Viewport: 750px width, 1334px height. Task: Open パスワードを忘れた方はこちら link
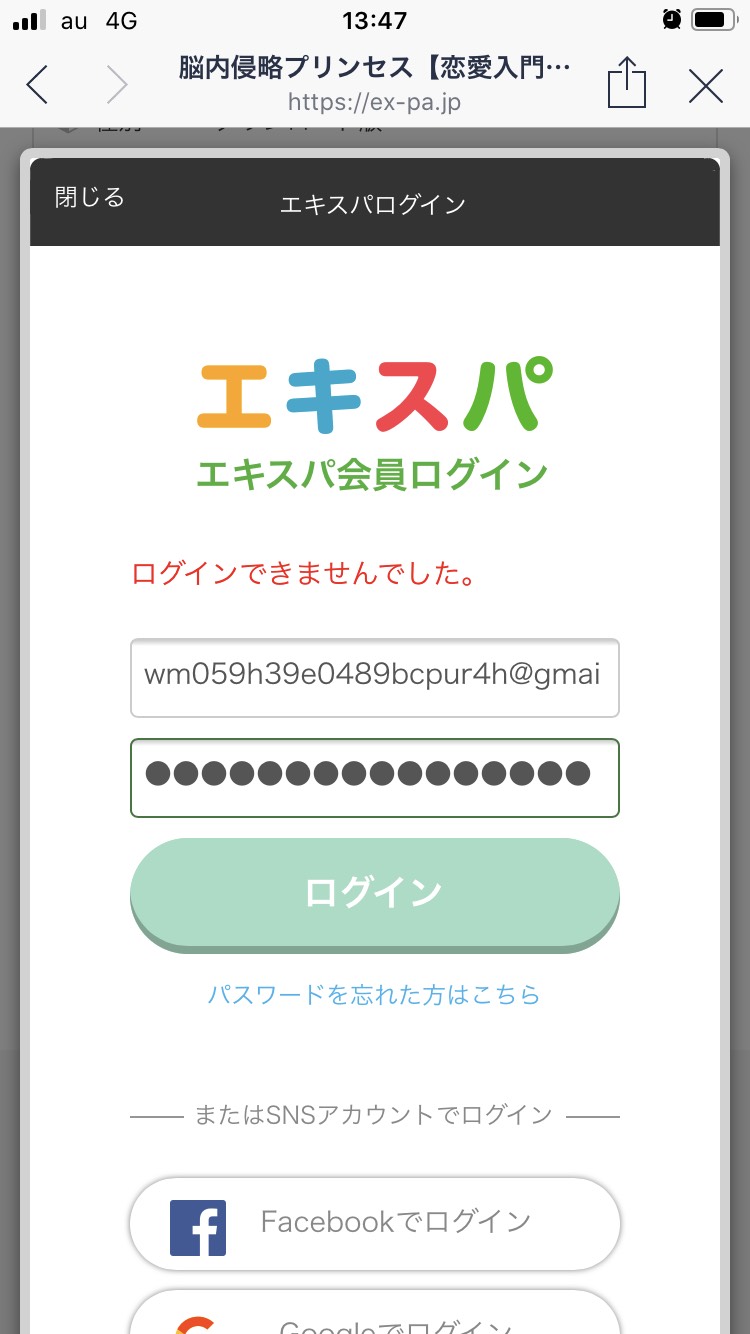tap(374, 995)
